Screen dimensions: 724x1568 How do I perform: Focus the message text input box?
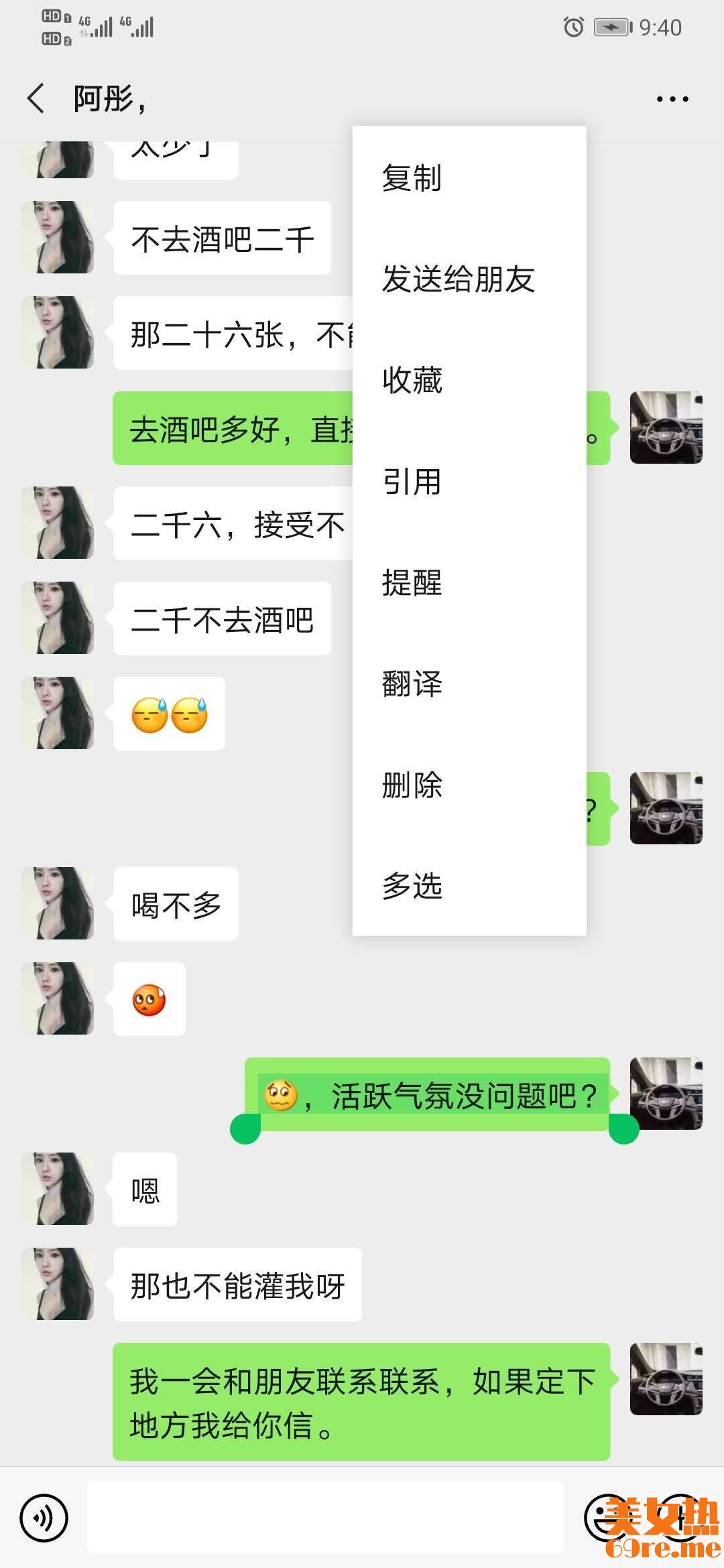[x=326, y=1518]
